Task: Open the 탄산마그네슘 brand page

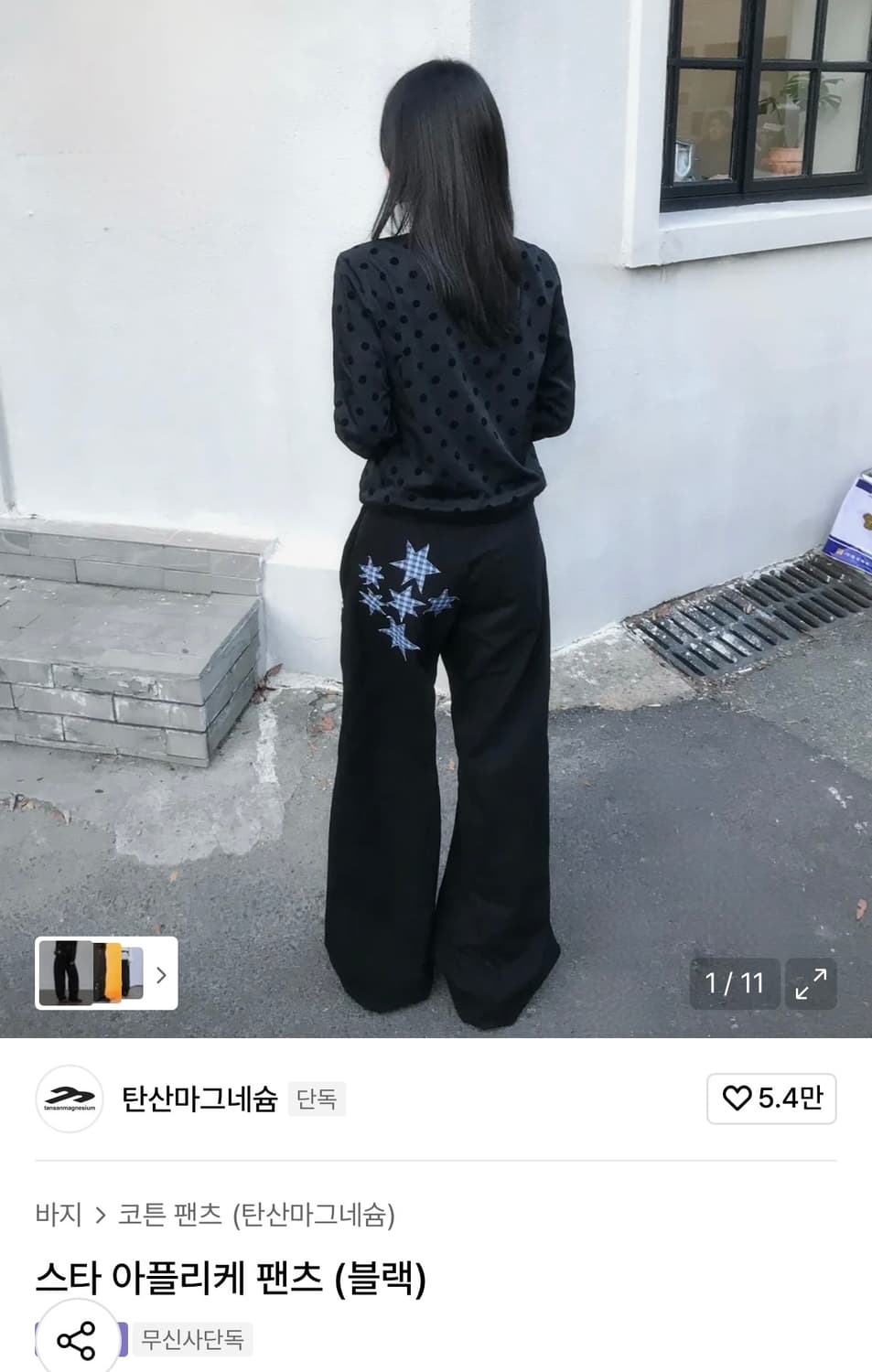Action: tap(197, 1099)
